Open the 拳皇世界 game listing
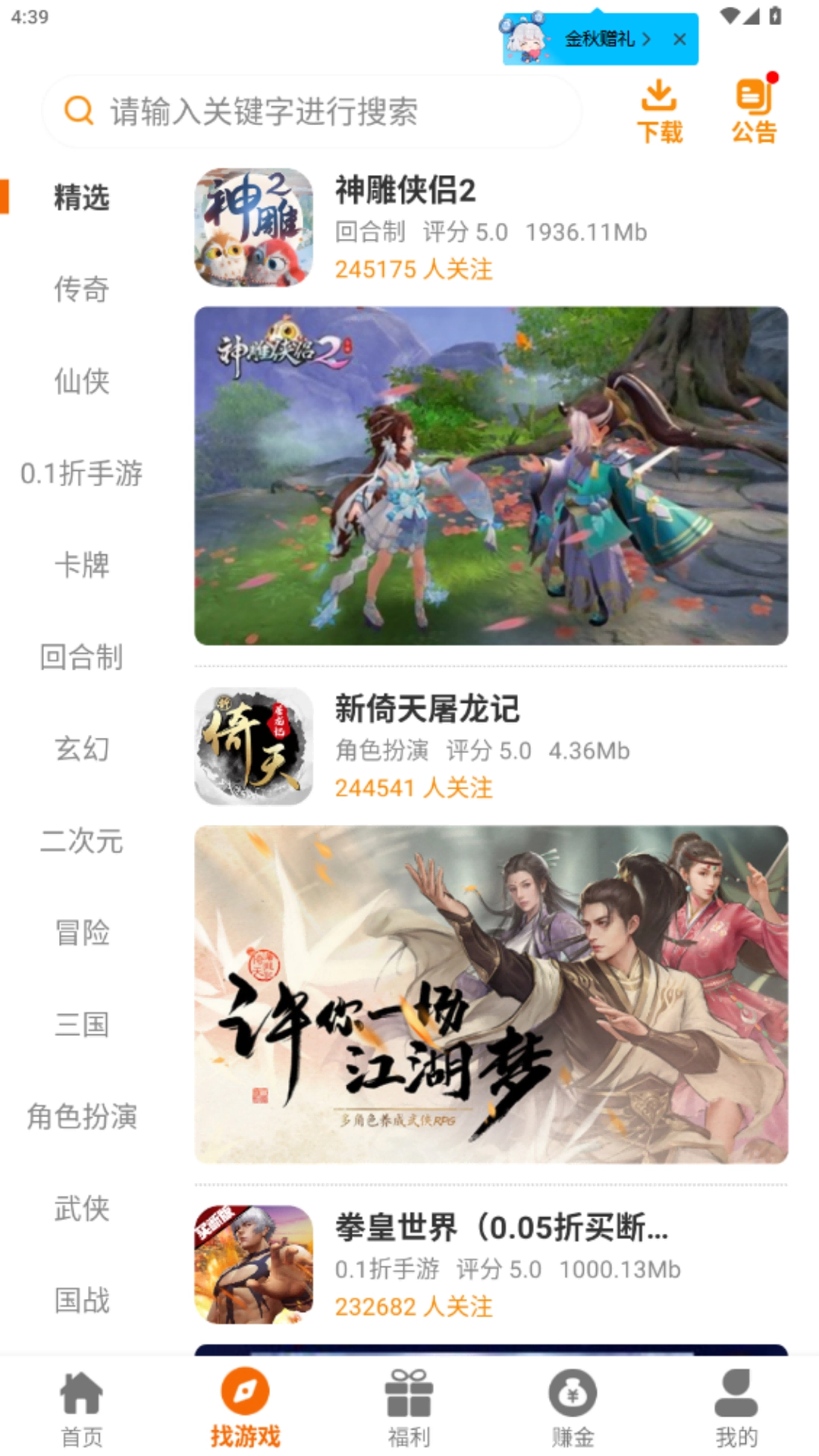The height and width of the screenshot is (1456, 819). coord(500,1227)
